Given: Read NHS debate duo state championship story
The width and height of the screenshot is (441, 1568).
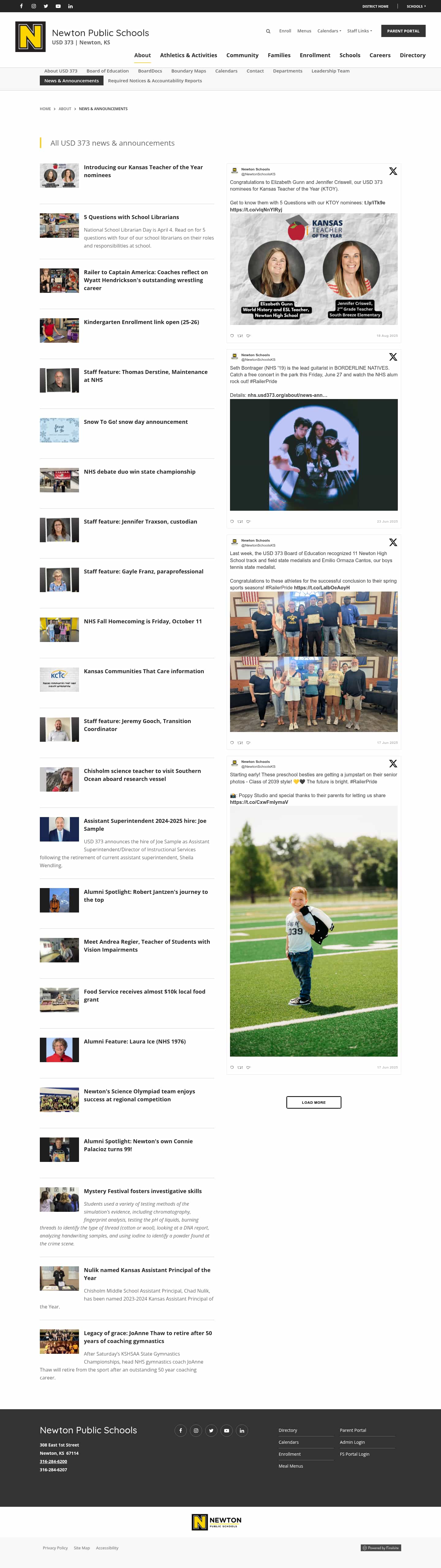Looking at the screenshot, I should pos(139,472).
